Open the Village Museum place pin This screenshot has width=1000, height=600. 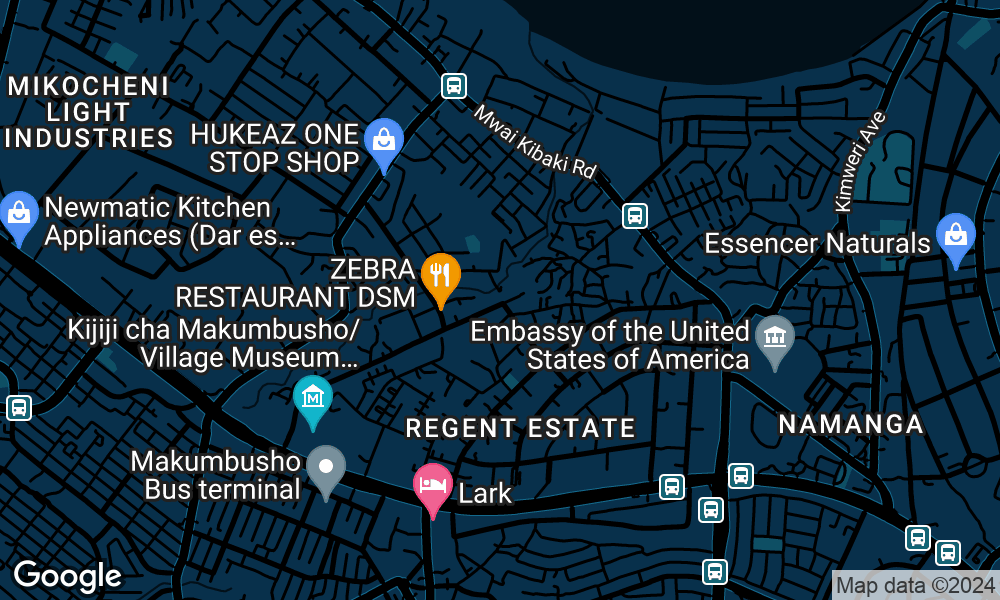point(313,398)
